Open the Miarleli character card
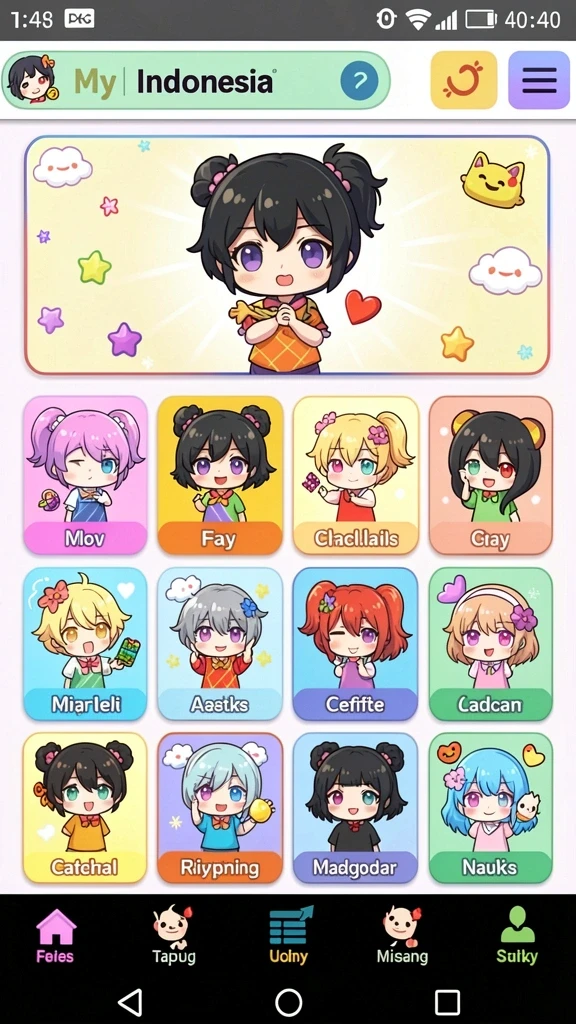Viewport: 576px width, 1024px height. [x=85, y=644]
